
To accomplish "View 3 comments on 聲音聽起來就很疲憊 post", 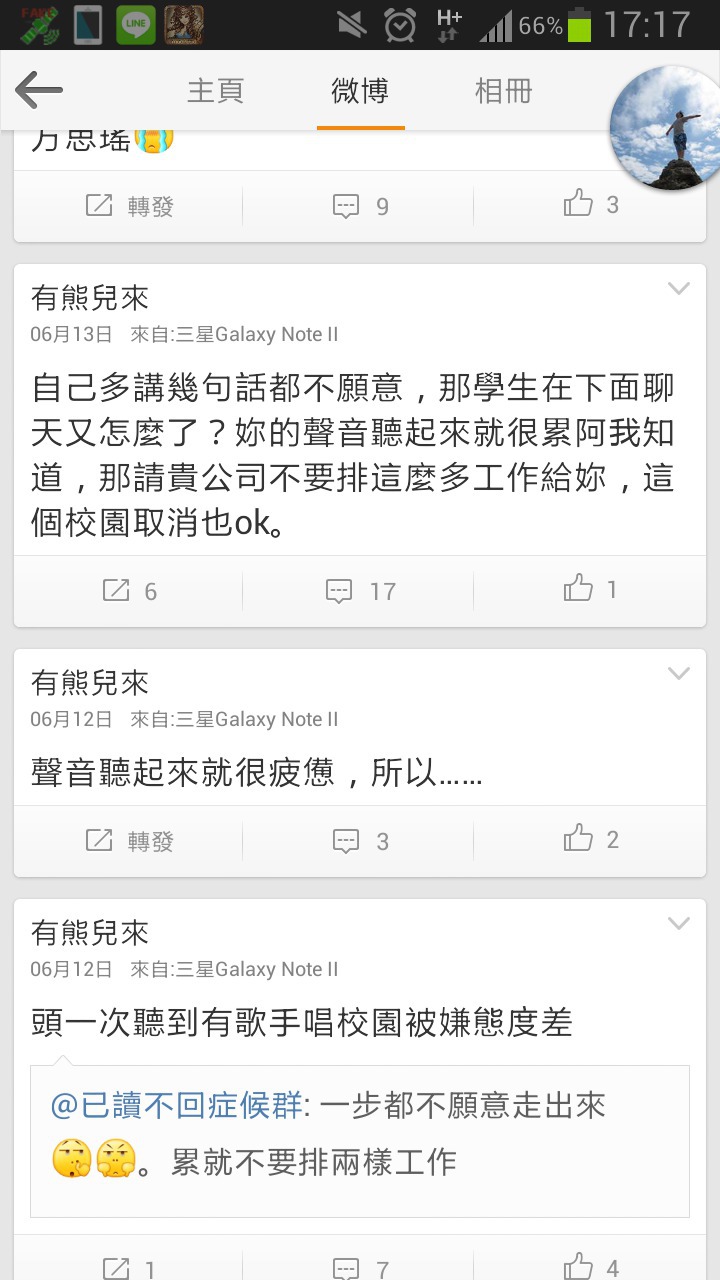I will pyautogui.click(x=361, y=841).
